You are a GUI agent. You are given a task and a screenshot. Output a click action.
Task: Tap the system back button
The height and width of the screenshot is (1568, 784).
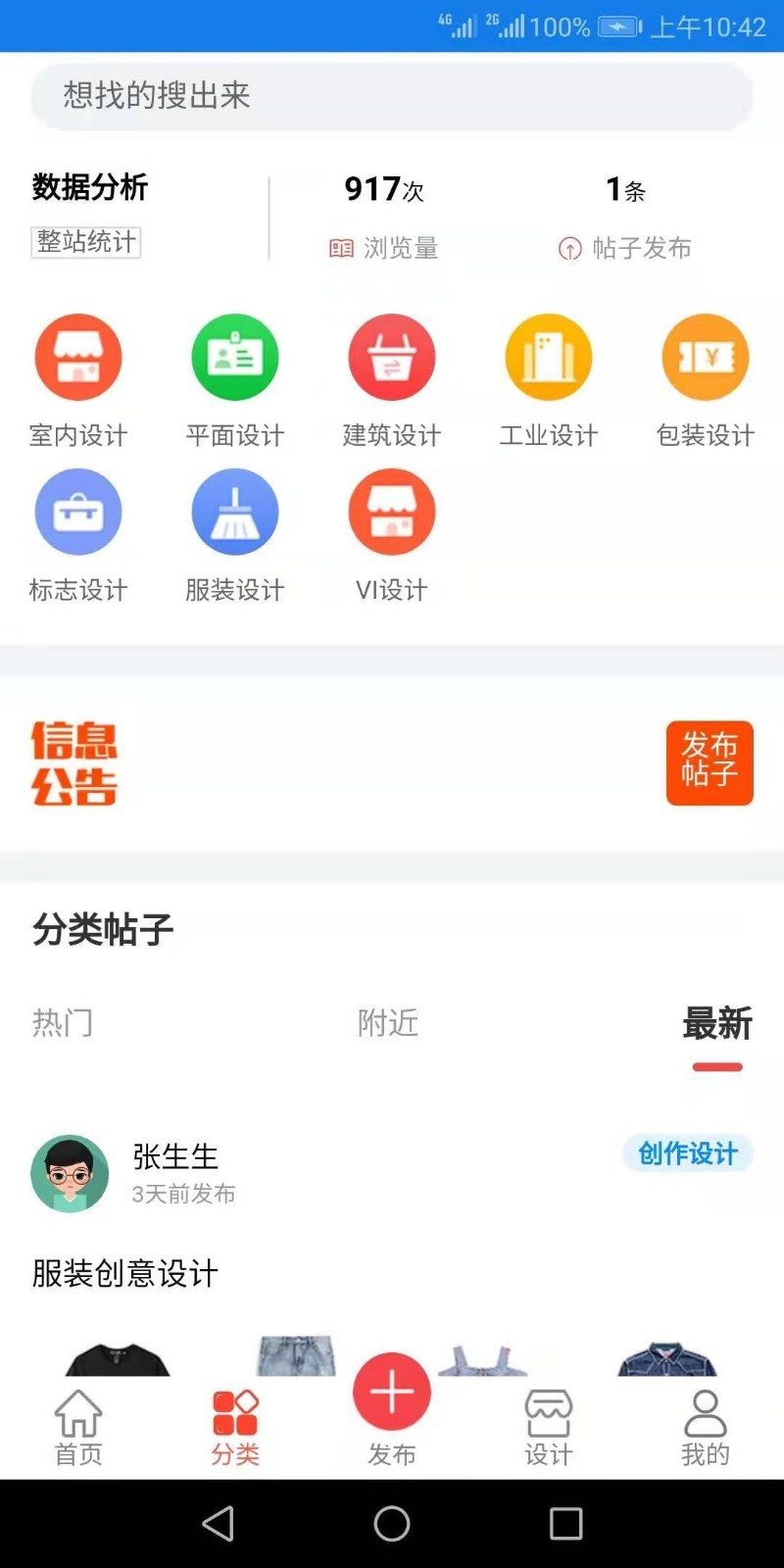pyautogui.click(x=218, y=1523)
